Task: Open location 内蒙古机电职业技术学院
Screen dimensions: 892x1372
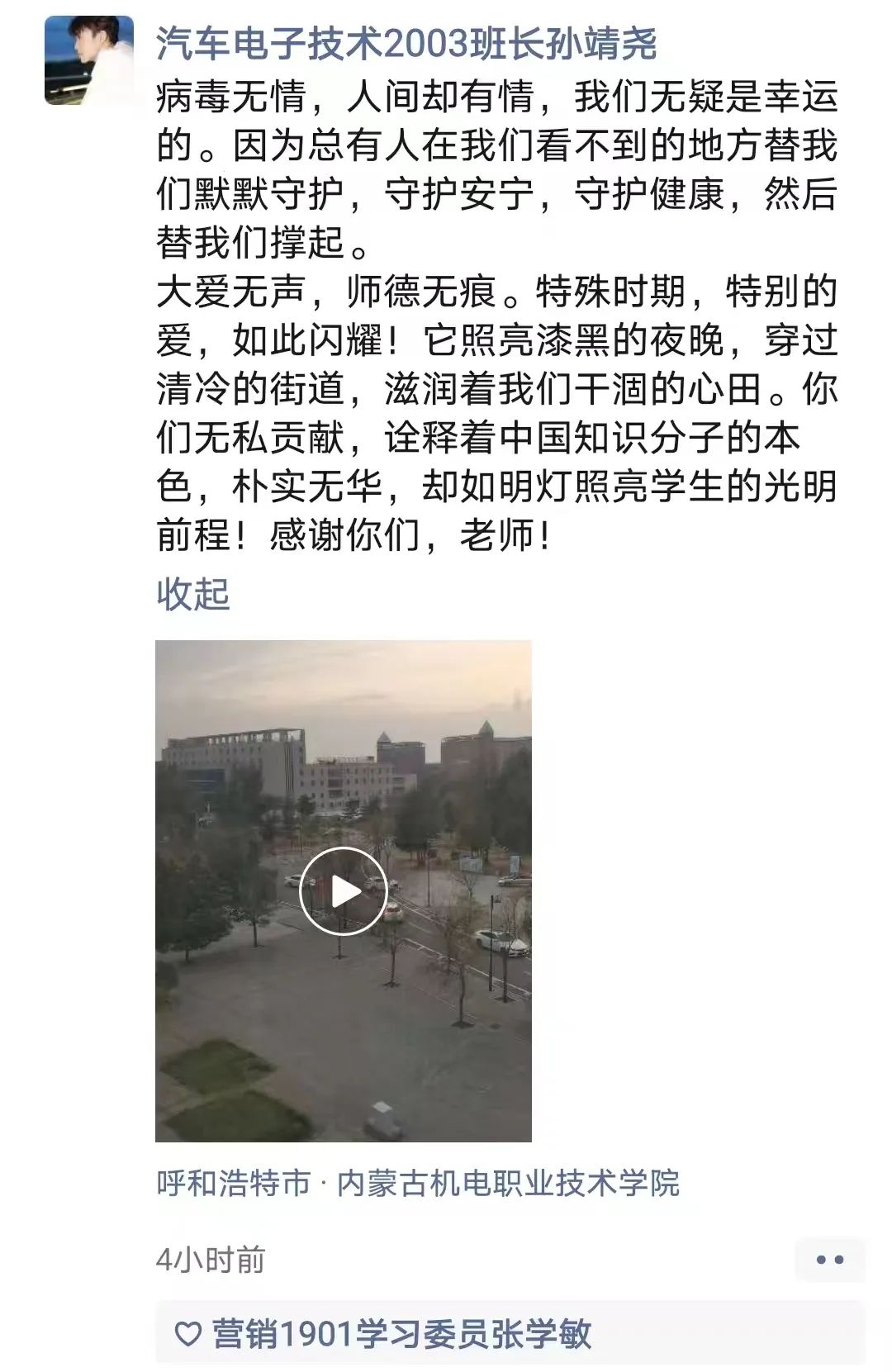Action: [x=418, y=1183]
